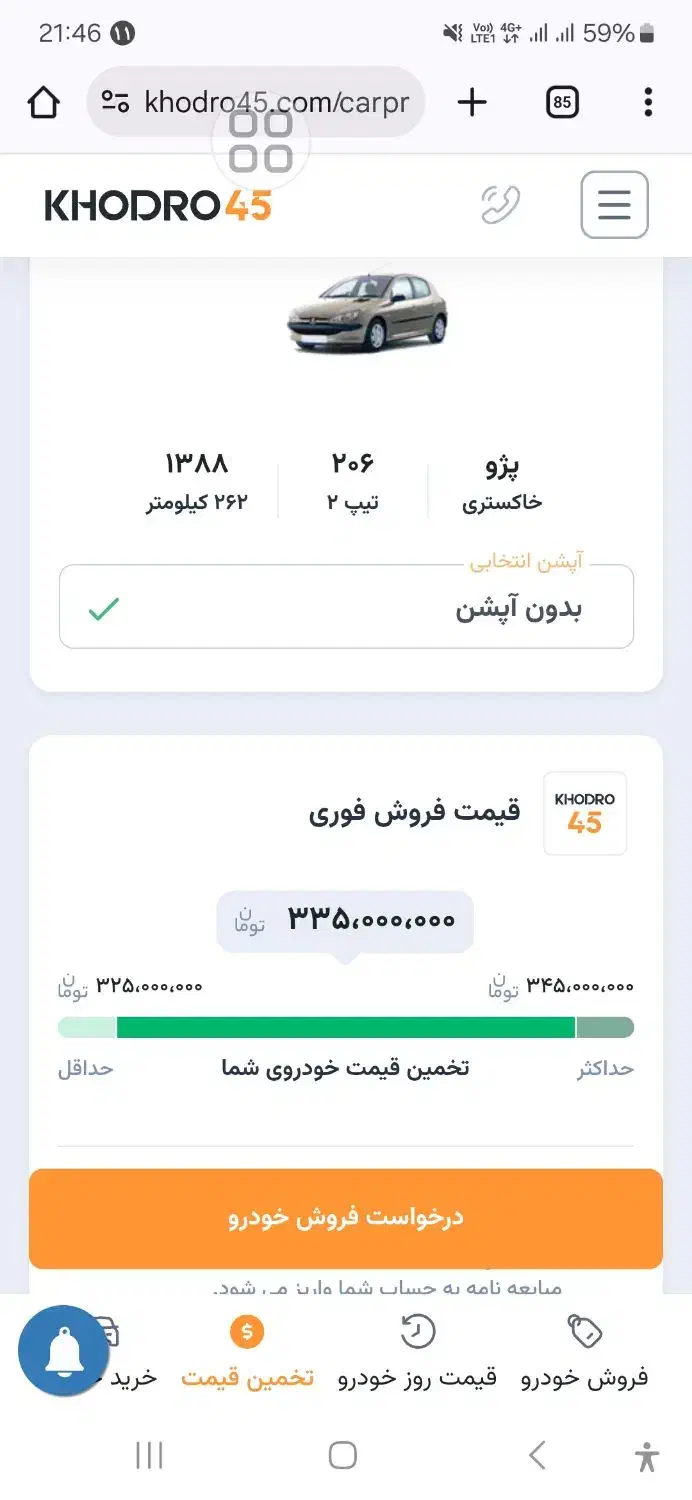Open the browser overflow menu

[x=648, y=102]
